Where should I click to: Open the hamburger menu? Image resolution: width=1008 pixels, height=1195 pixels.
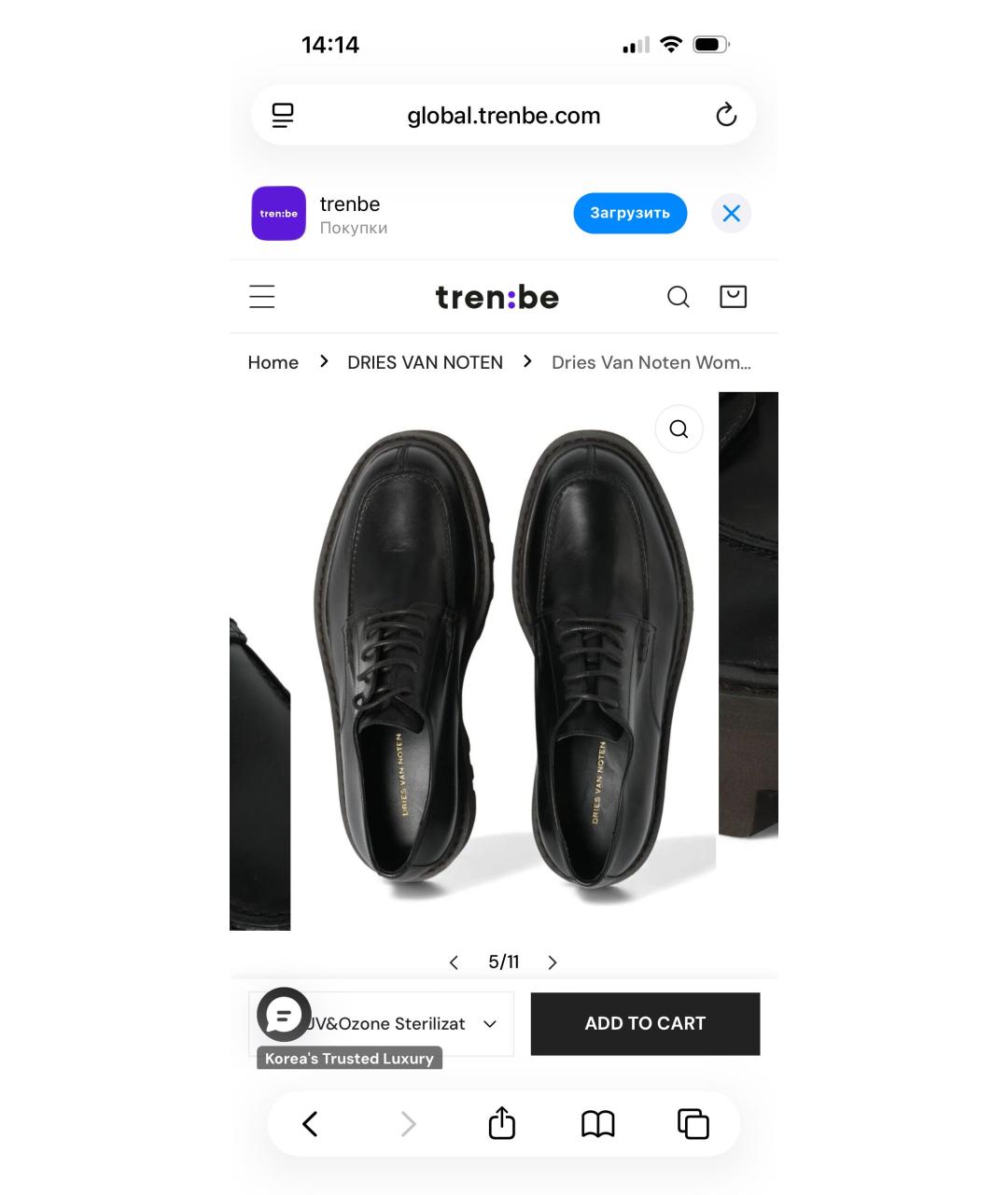[x=262, y=297]
